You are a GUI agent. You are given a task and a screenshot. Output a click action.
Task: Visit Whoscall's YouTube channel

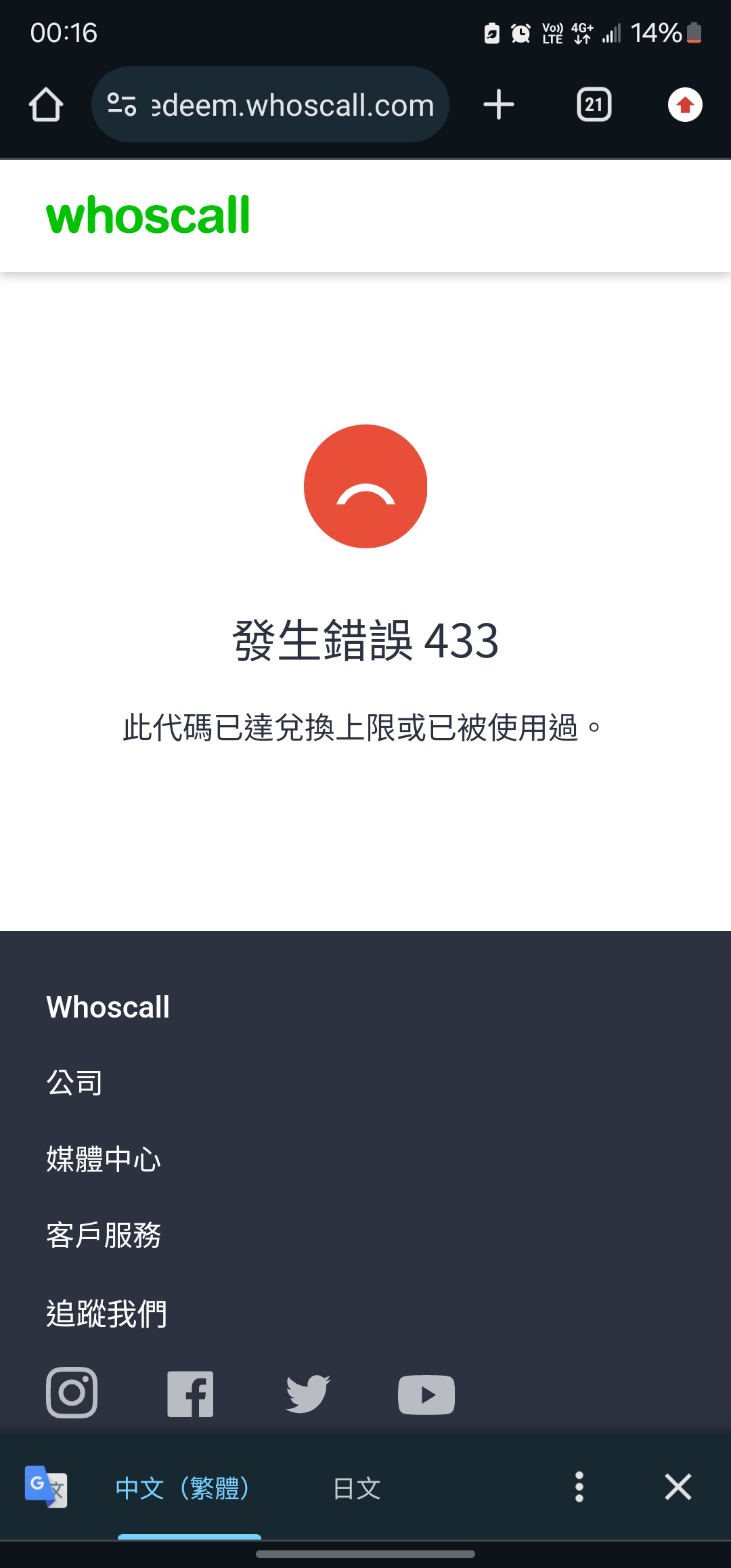pyautogui.click(x=426, y=1394)
